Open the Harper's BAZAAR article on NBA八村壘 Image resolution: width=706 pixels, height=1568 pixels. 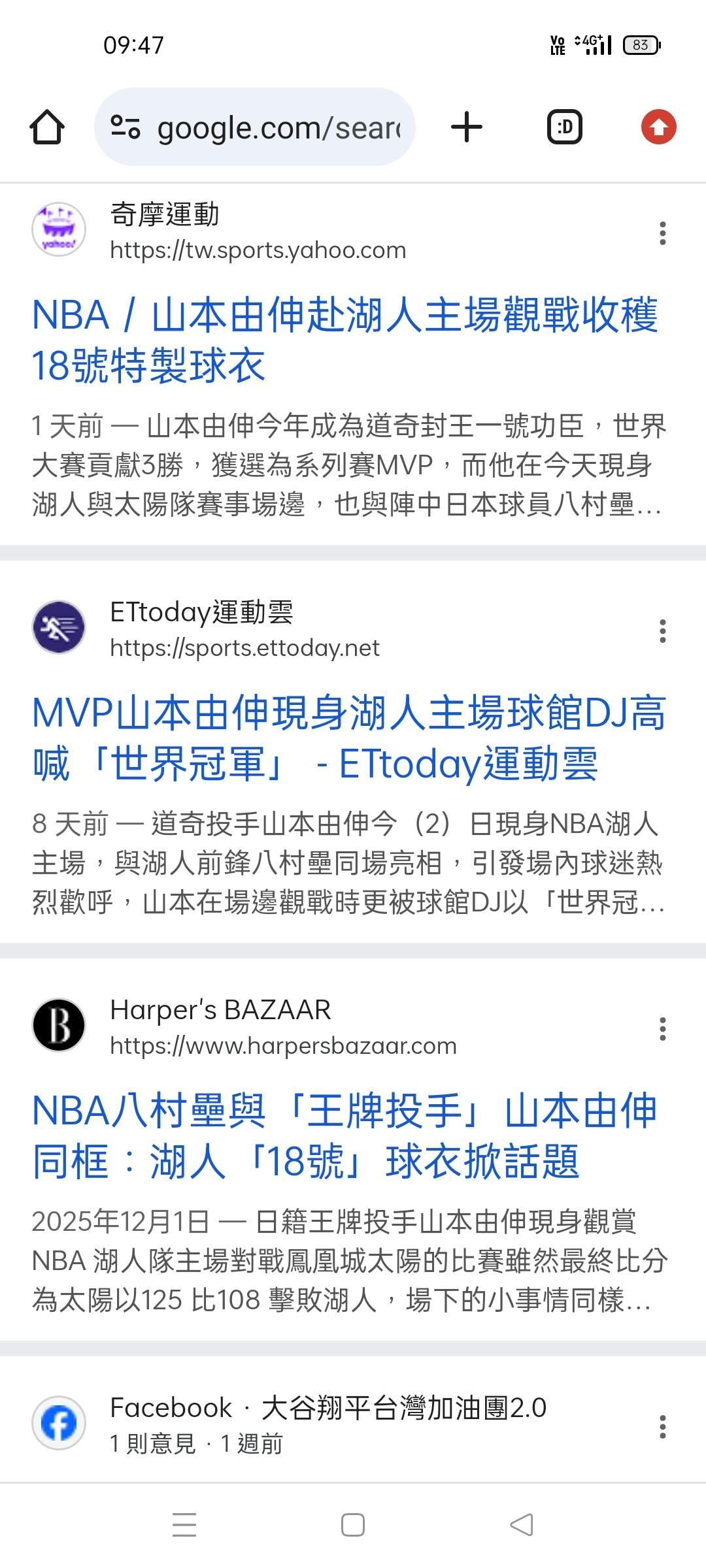(345, 1135)
